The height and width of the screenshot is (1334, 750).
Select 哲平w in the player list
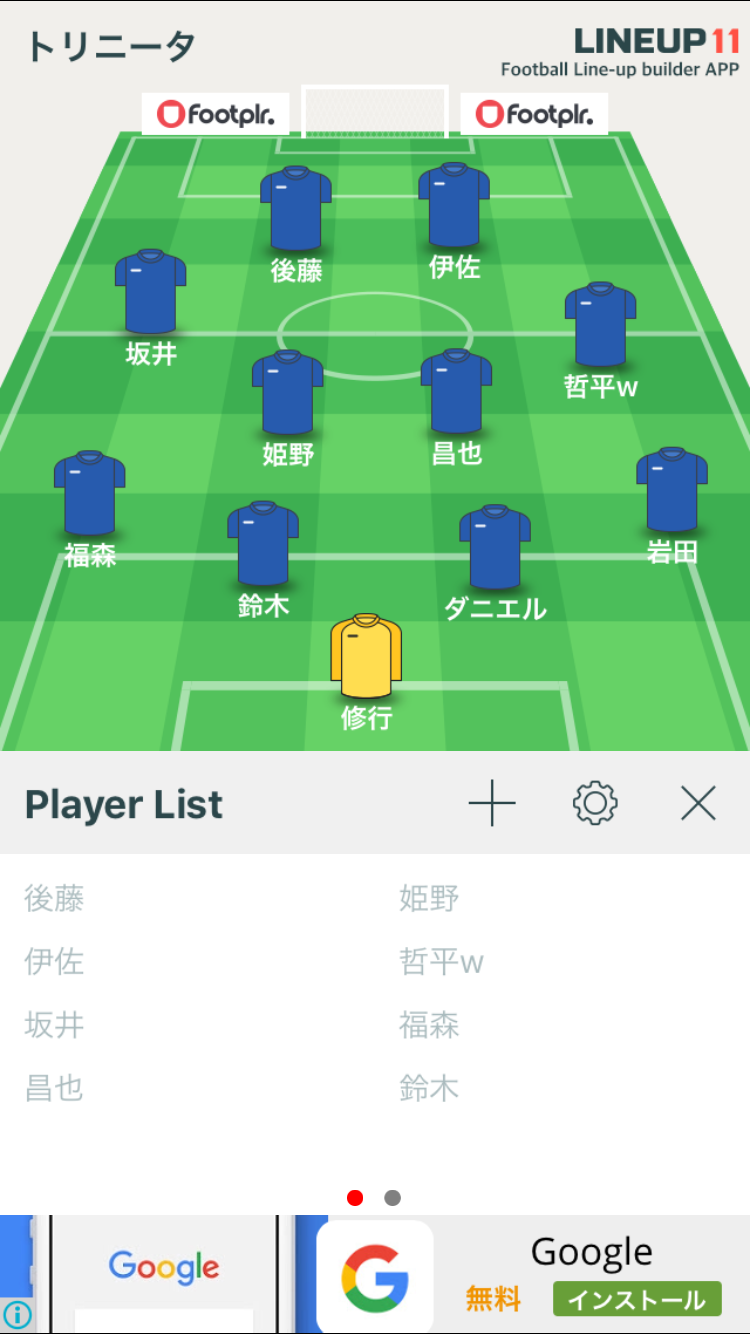point(442,962)
